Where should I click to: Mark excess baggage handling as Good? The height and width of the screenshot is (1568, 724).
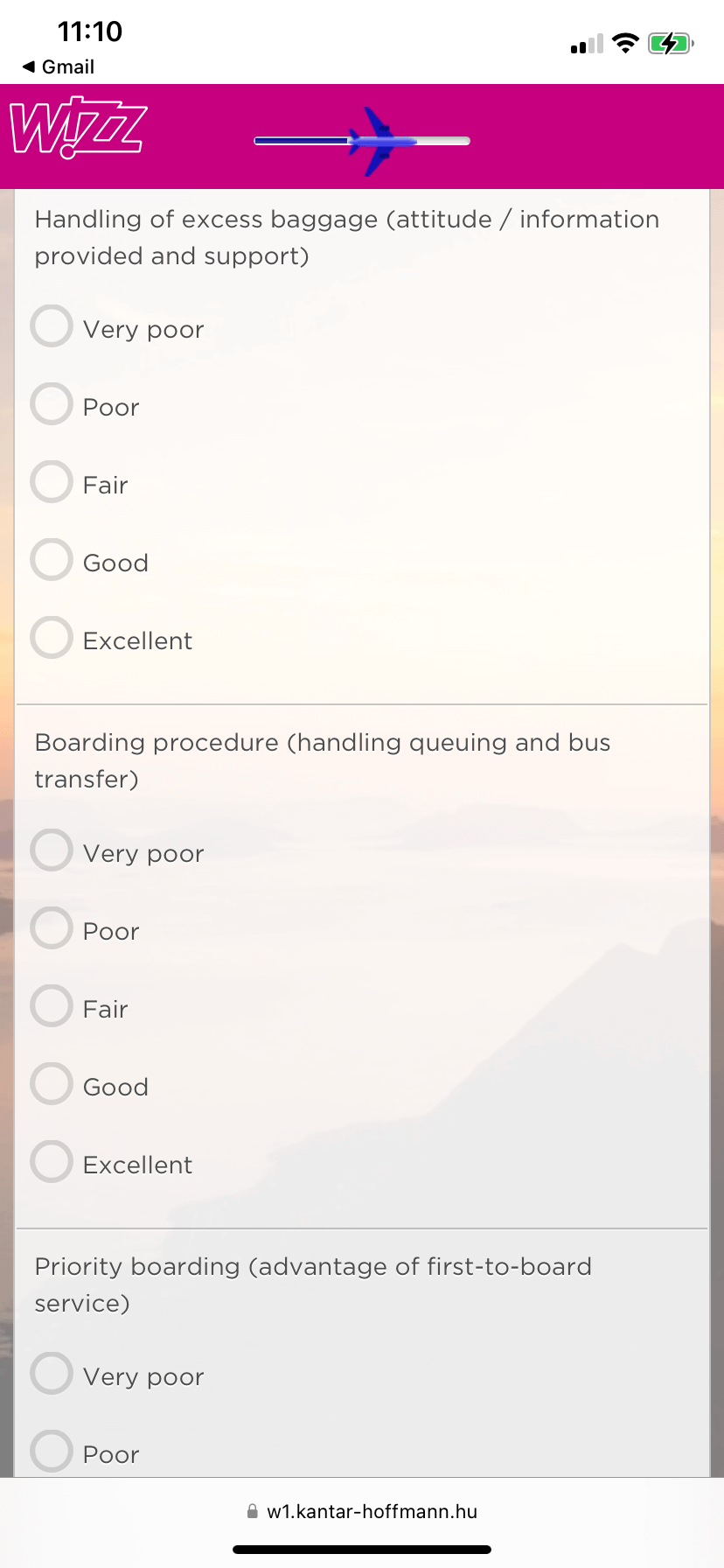(52, 560)
